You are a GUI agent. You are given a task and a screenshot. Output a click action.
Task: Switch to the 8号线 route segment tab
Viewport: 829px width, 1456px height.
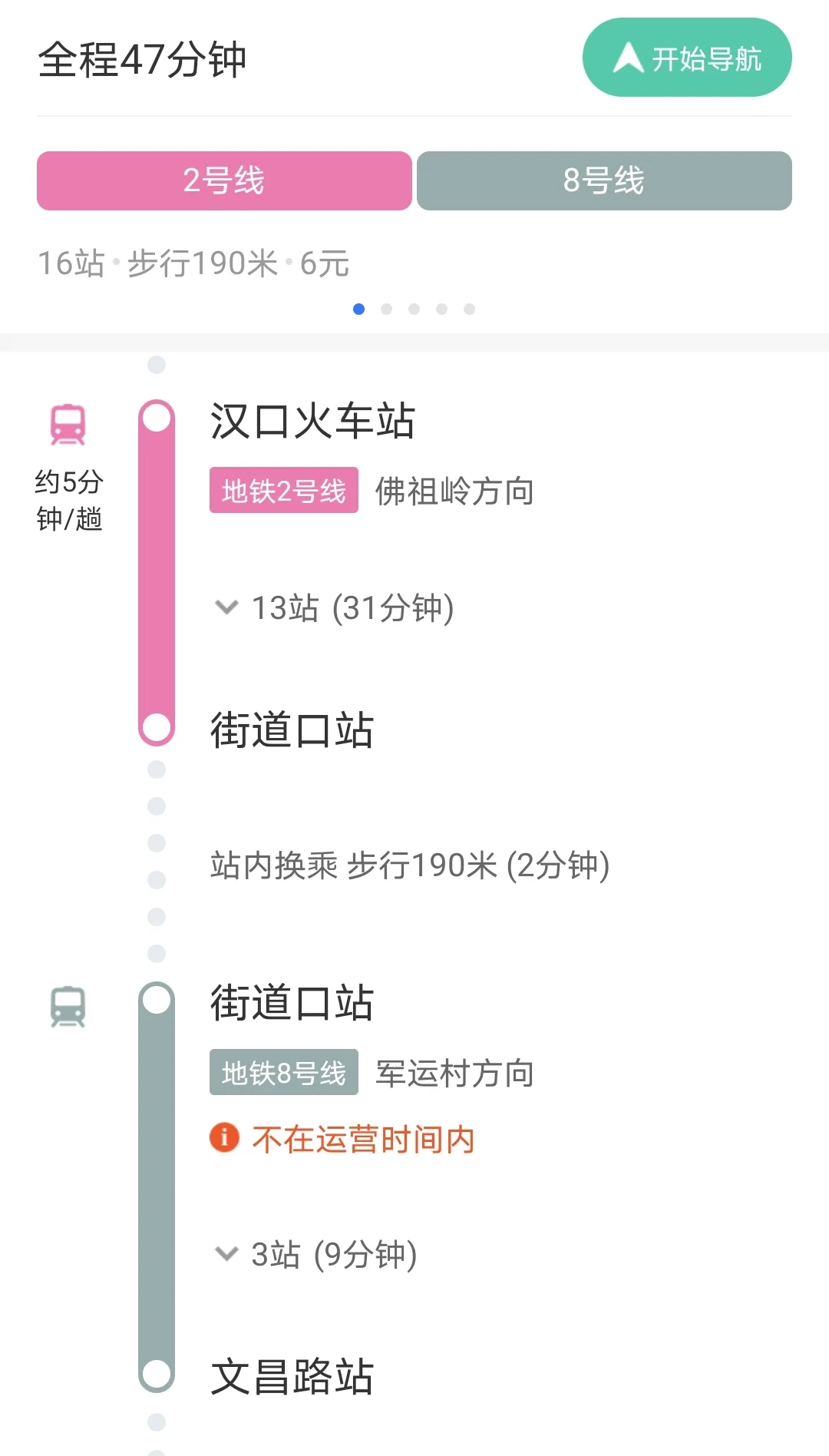click(x=604, y=181)
